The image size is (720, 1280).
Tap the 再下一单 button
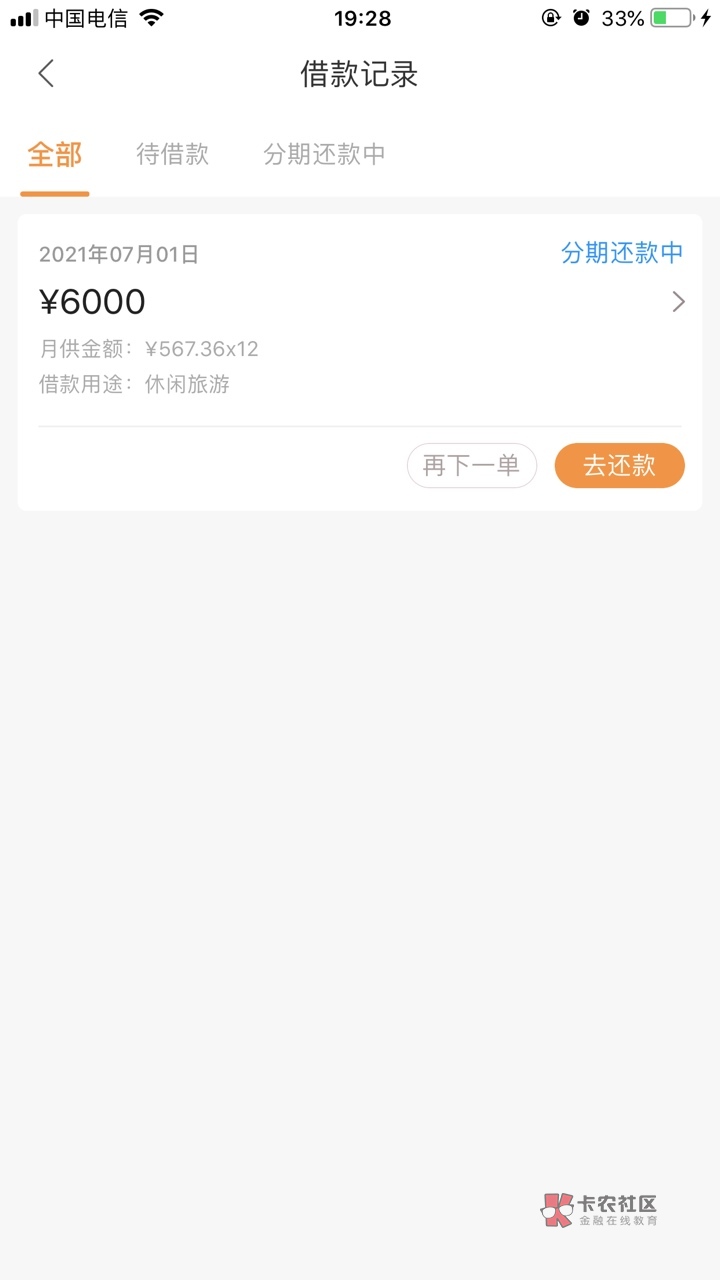point(471,466)
